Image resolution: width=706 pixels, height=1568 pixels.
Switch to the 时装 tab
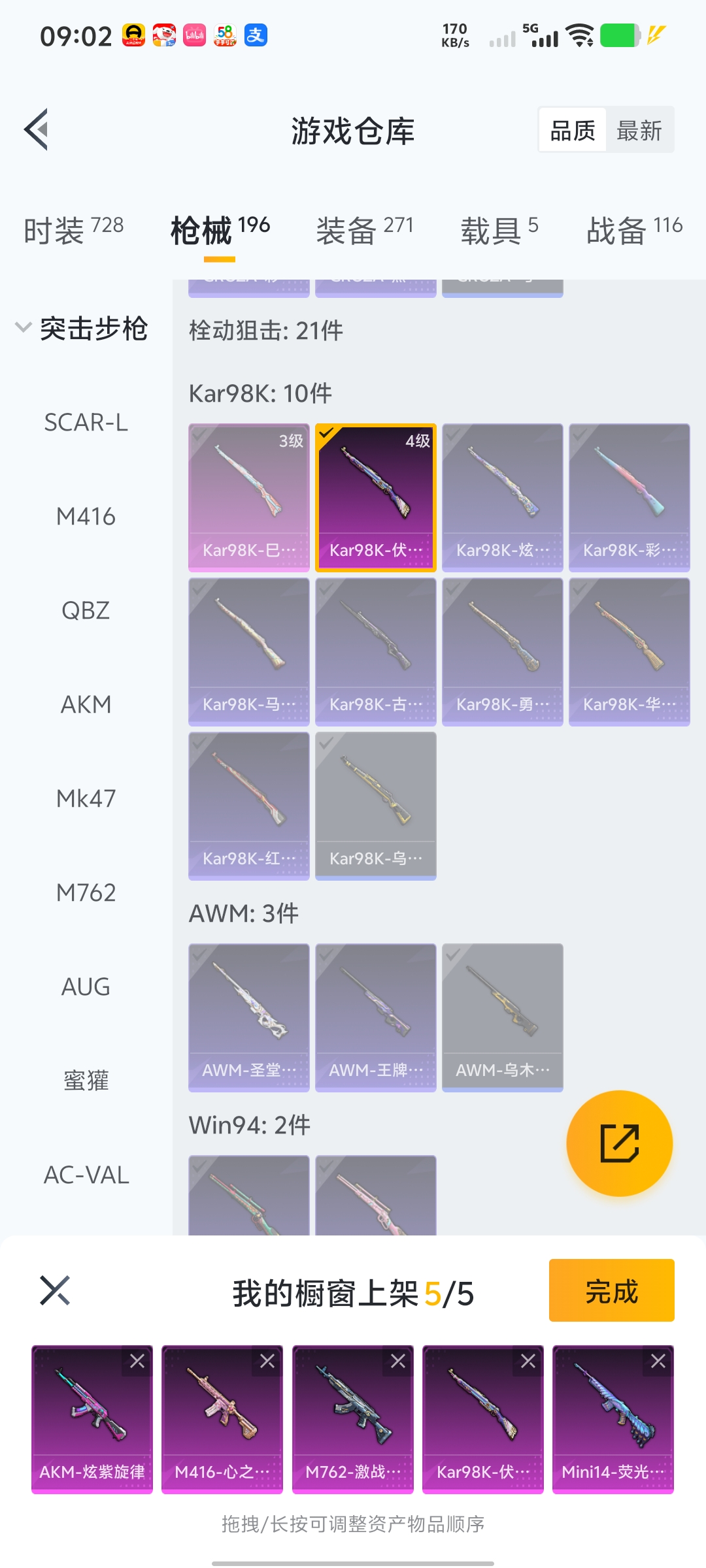tap(73, 230)
